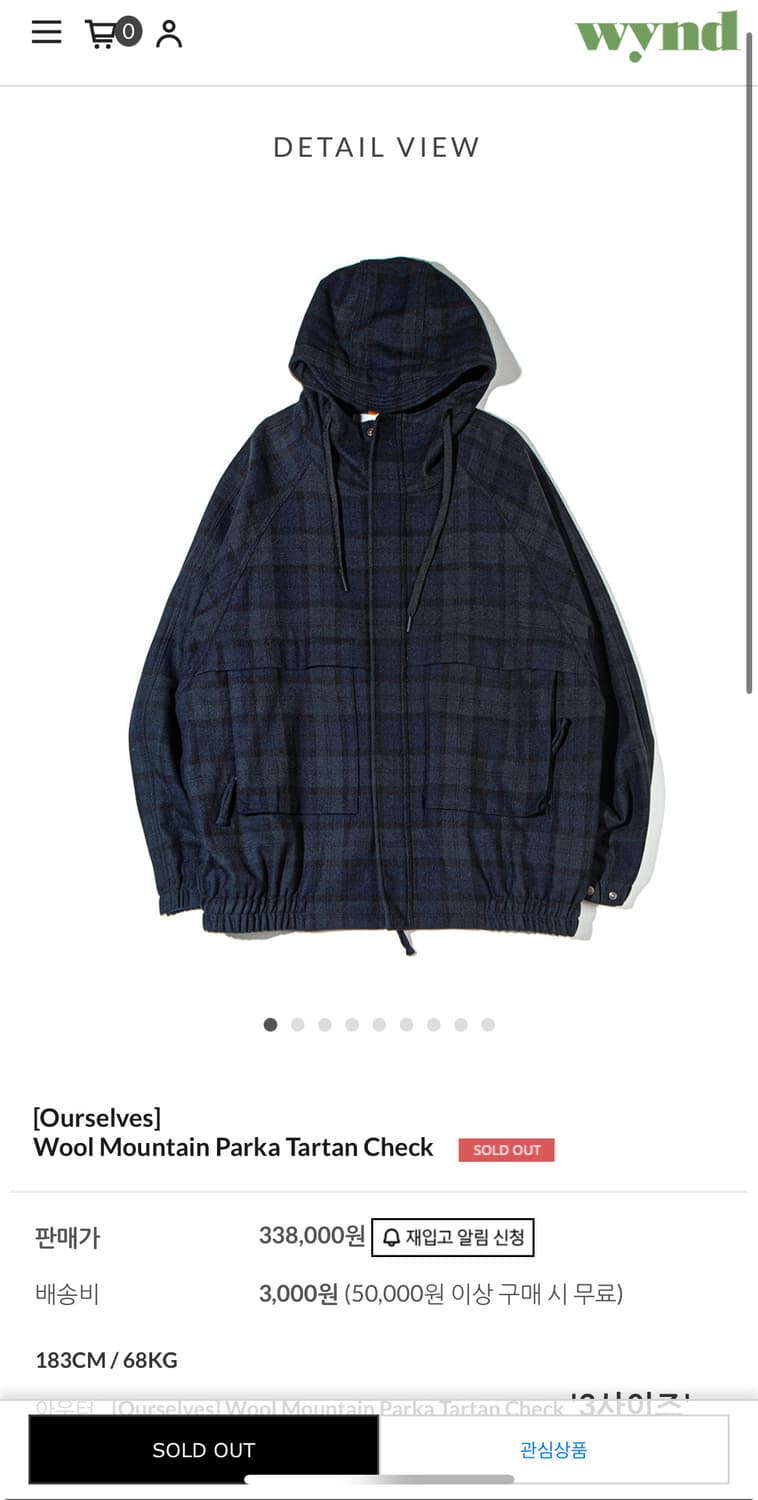Open the shopping cart icon
The image size is (758, 1500).
tap(102, 33)
